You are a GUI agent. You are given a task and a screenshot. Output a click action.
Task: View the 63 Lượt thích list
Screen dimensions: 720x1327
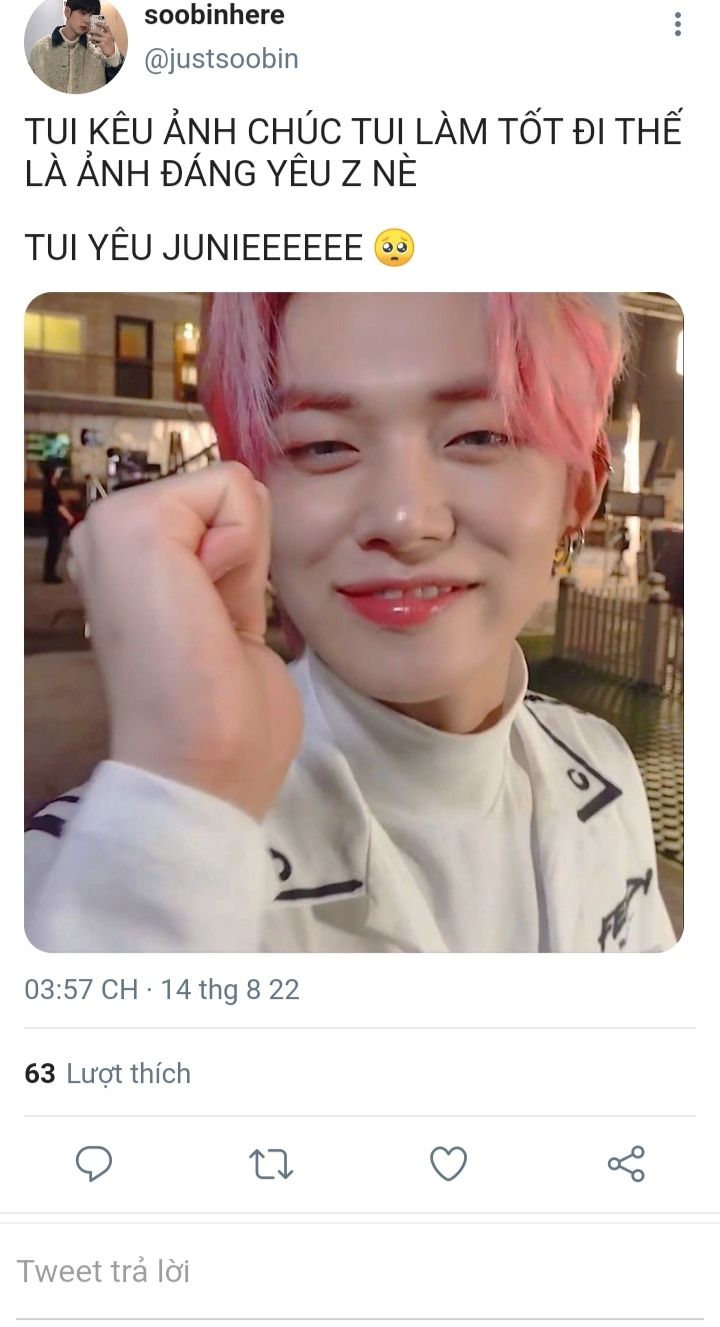click(107, 1073)
